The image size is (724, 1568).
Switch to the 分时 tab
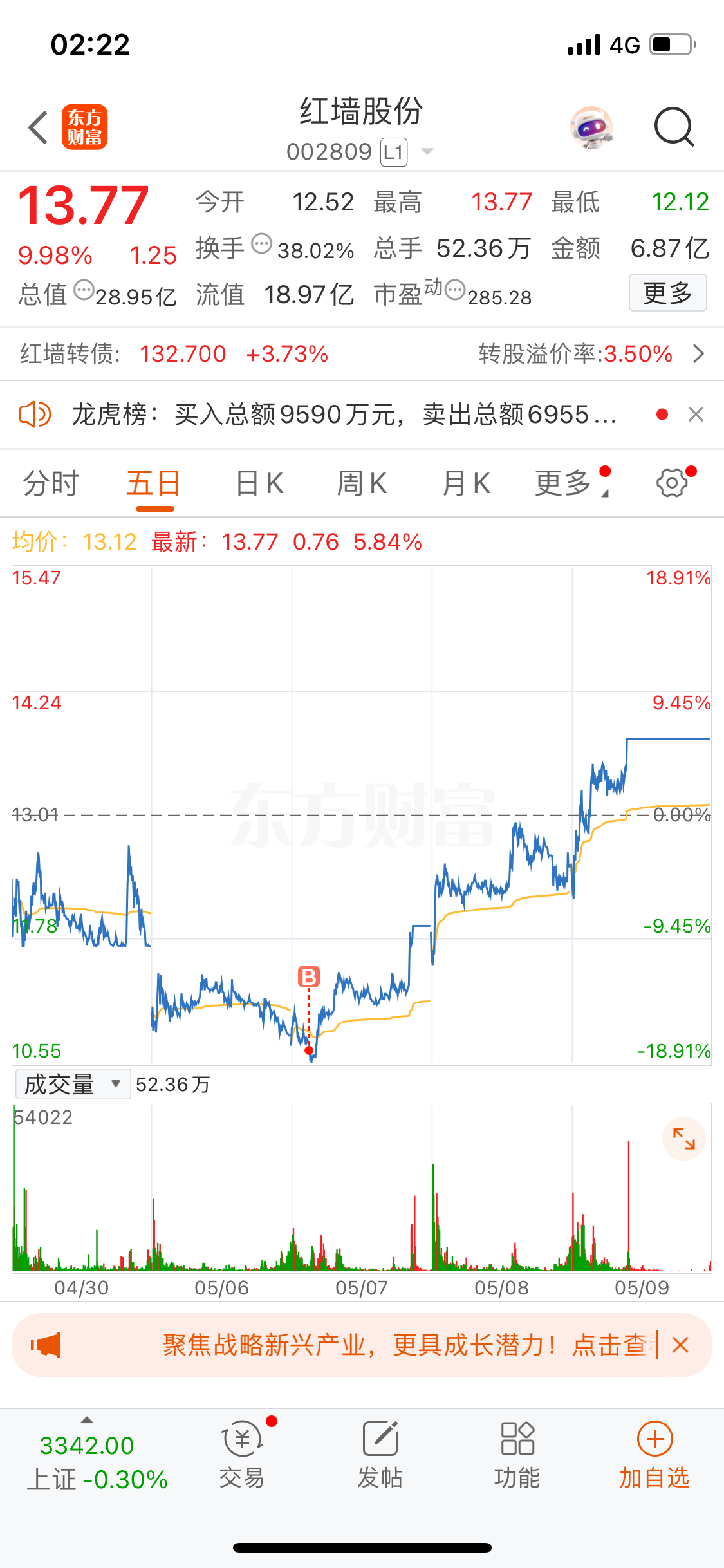point(51,483)
